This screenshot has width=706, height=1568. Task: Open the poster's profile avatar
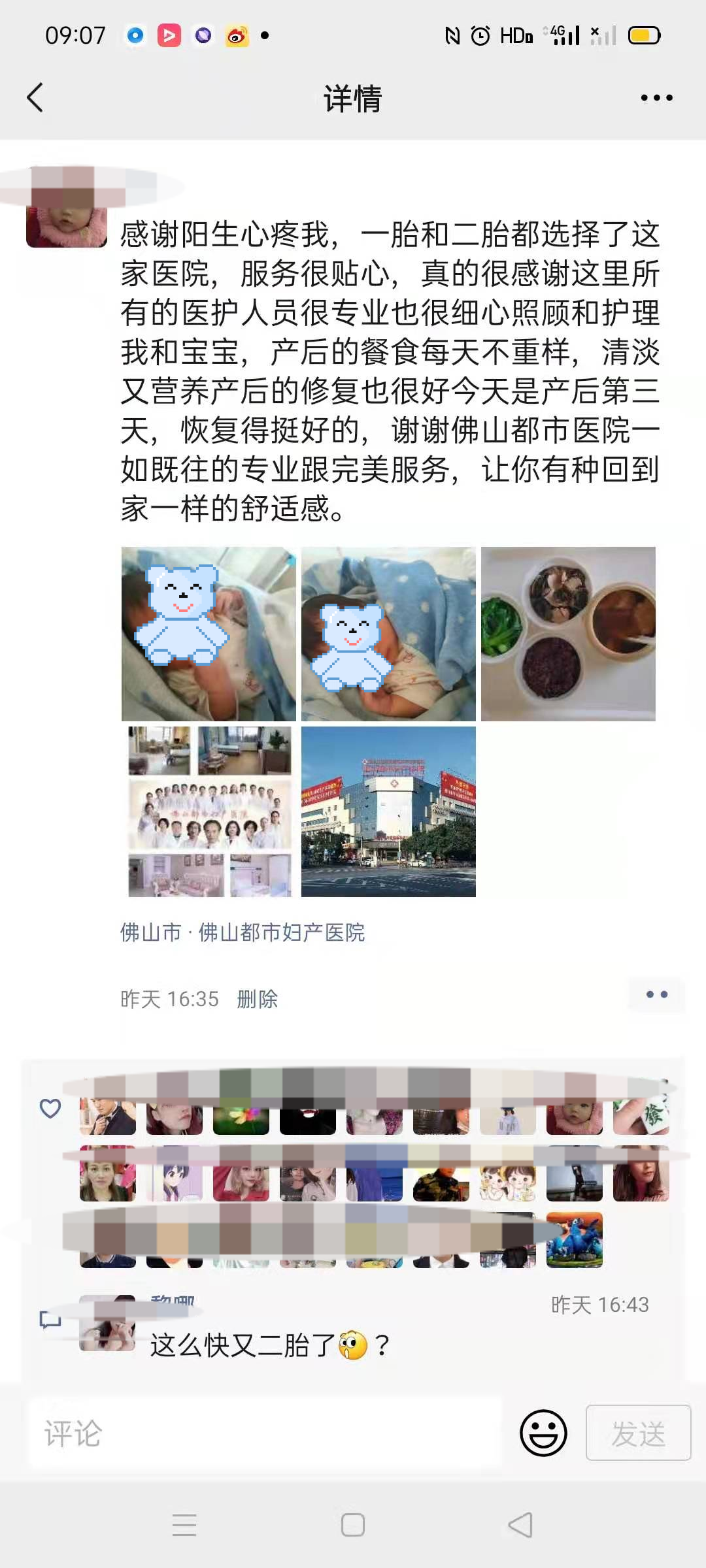coord(66,221)
